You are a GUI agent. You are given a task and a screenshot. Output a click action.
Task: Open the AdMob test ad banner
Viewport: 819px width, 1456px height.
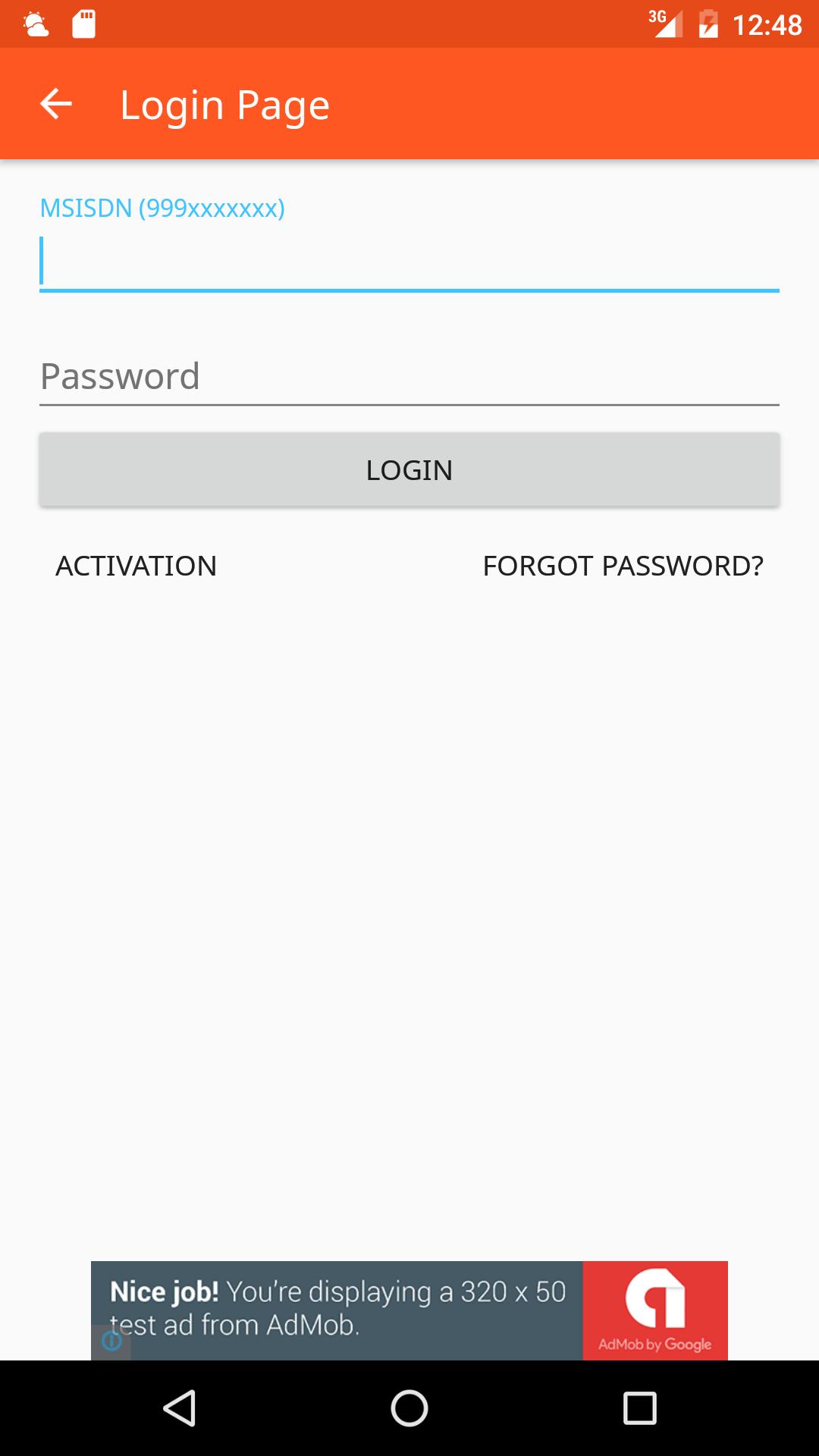coord(409,1310)
